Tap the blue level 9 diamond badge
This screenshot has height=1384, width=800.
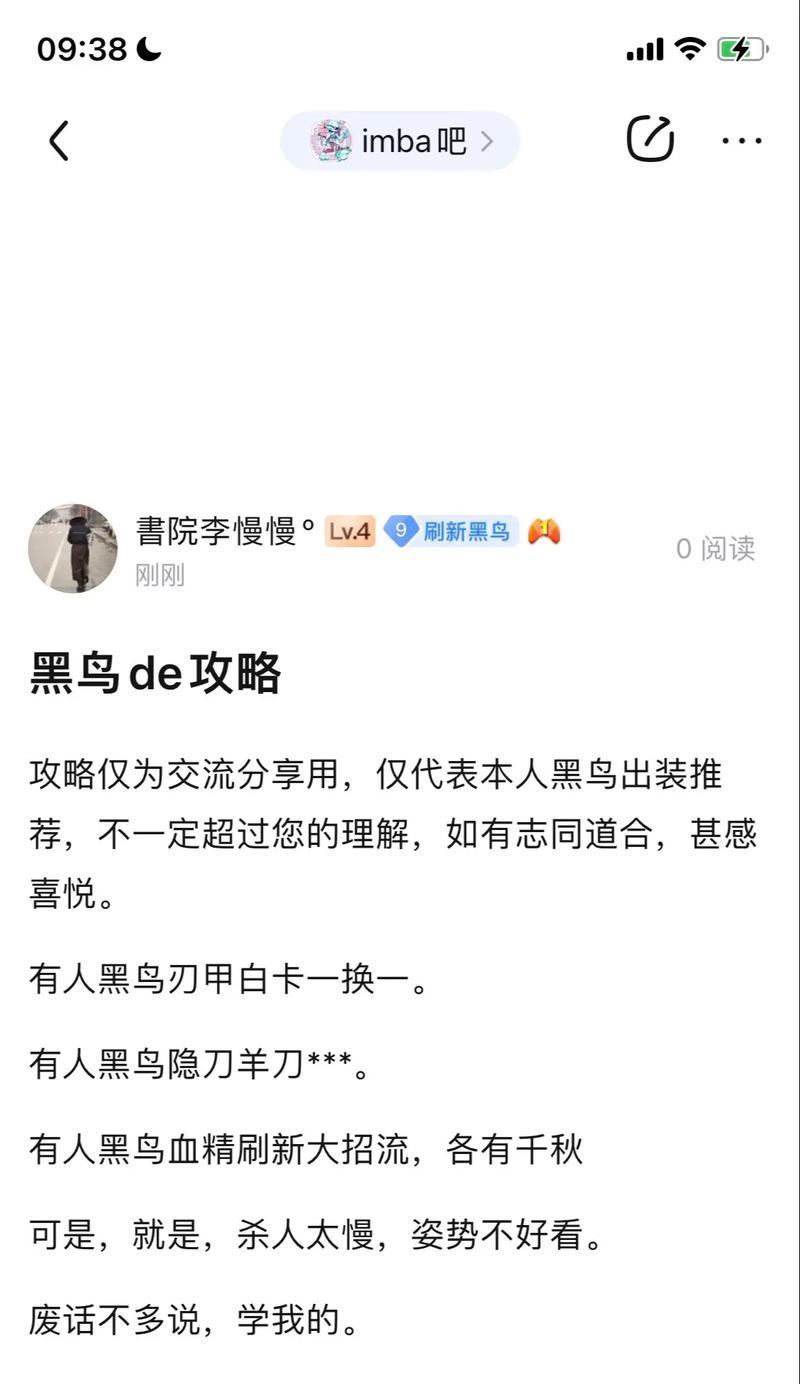(400, 532)
